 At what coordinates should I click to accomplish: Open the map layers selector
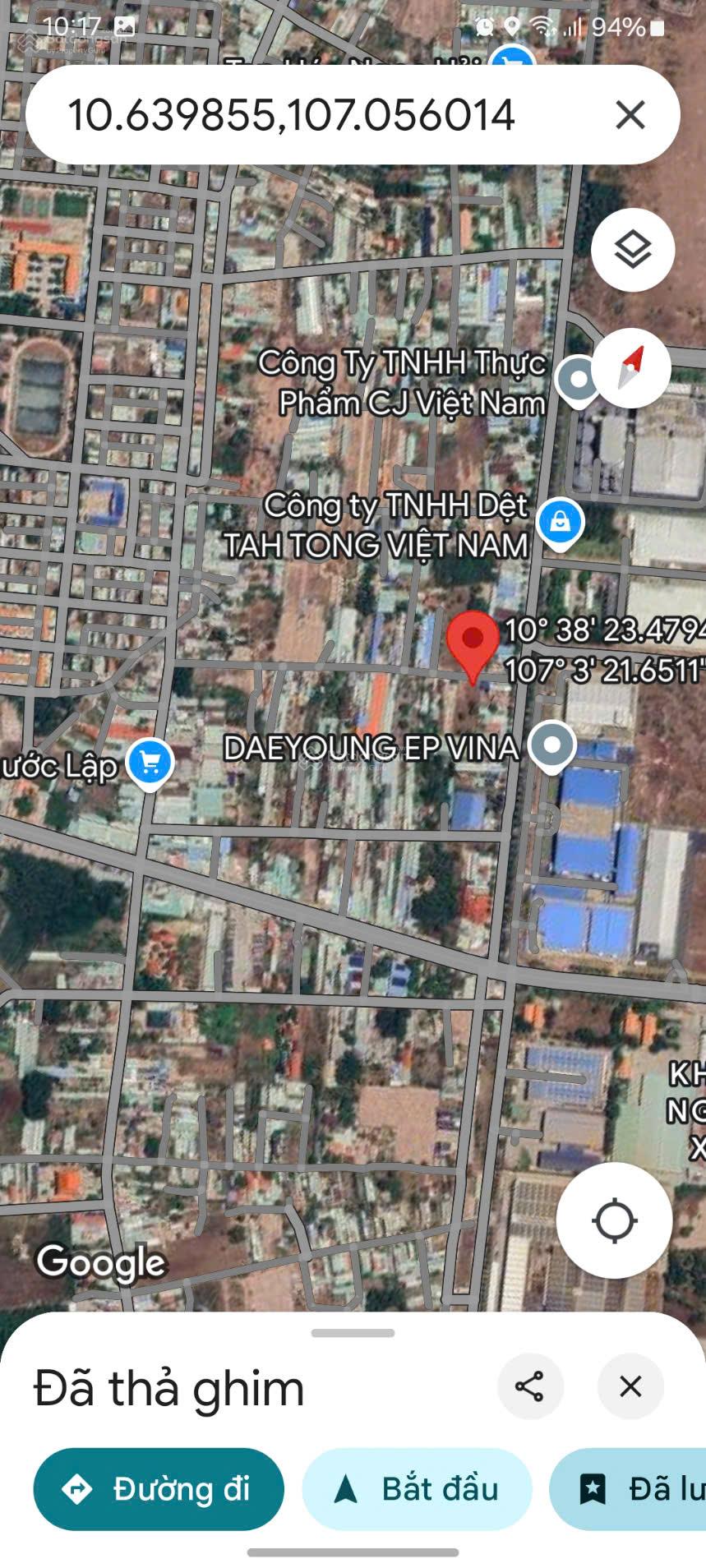(x=633, y=250)
